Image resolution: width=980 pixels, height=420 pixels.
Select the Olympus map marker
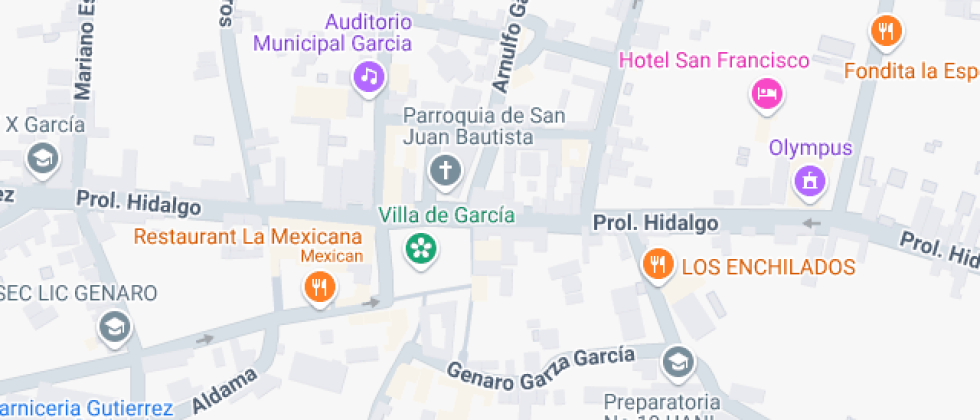pos(809,180)
